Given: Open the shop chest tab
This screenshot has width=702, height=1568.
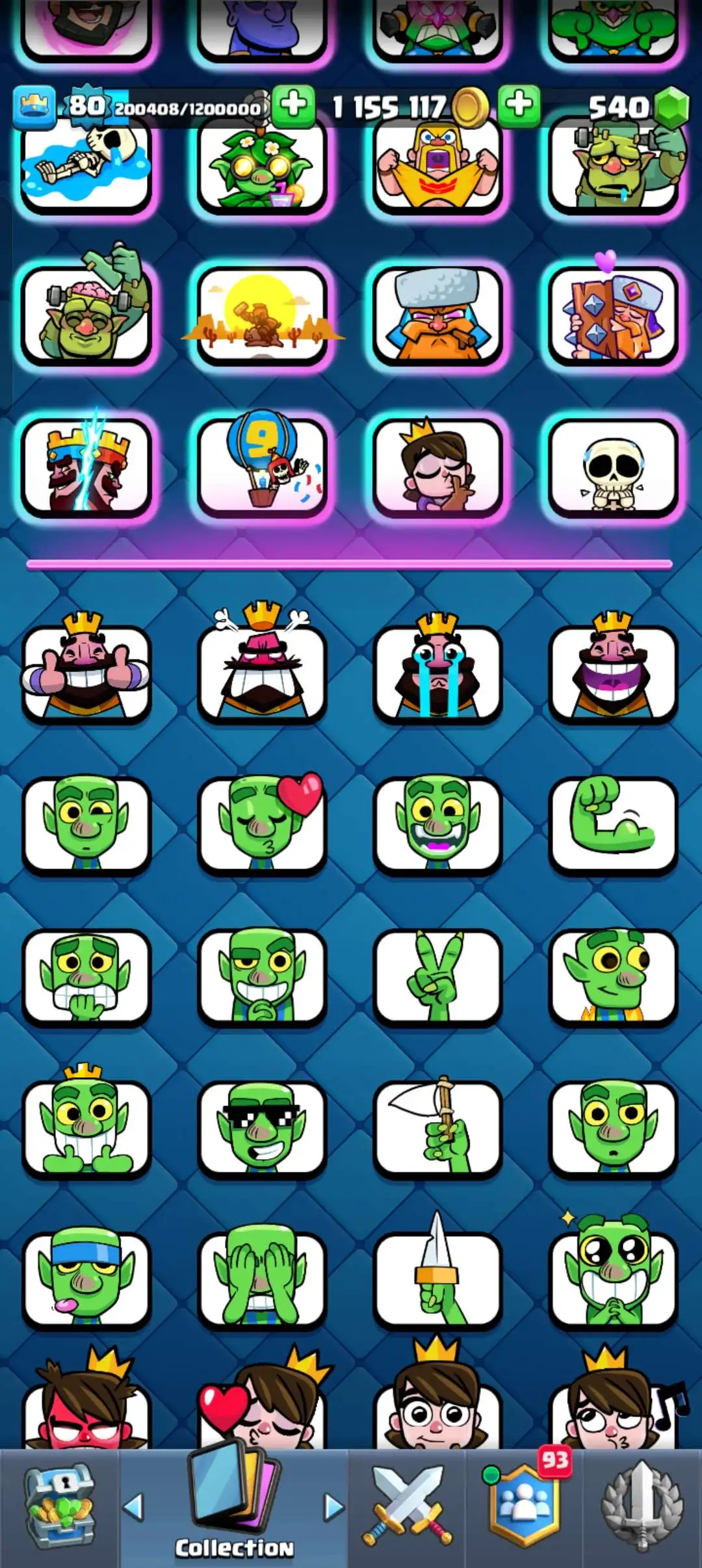Looking at the screenshot, I should click(x=59, y=1509).
